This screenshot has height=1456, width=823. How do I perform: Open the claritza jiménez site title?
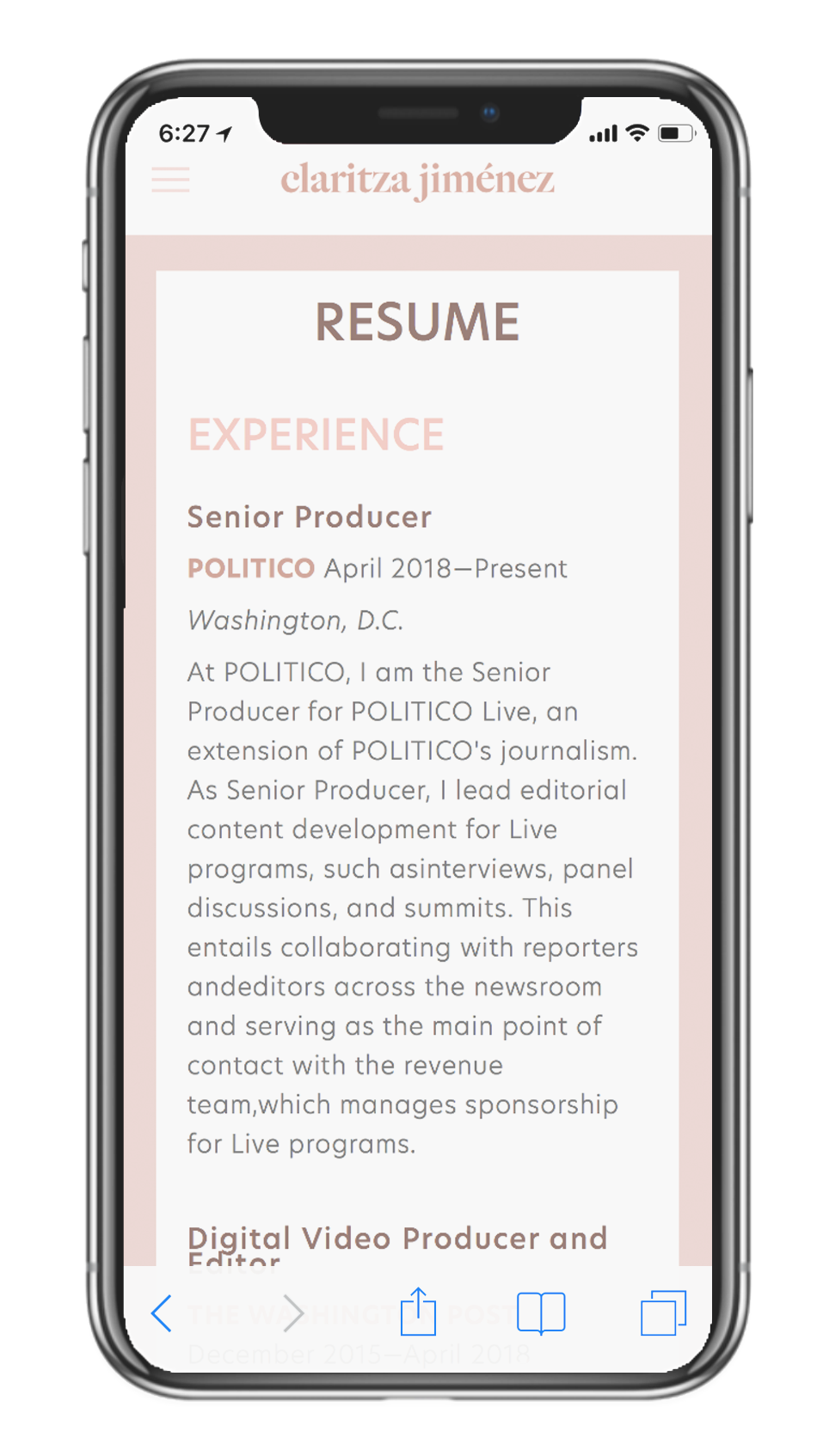click(x=418, y=180)
